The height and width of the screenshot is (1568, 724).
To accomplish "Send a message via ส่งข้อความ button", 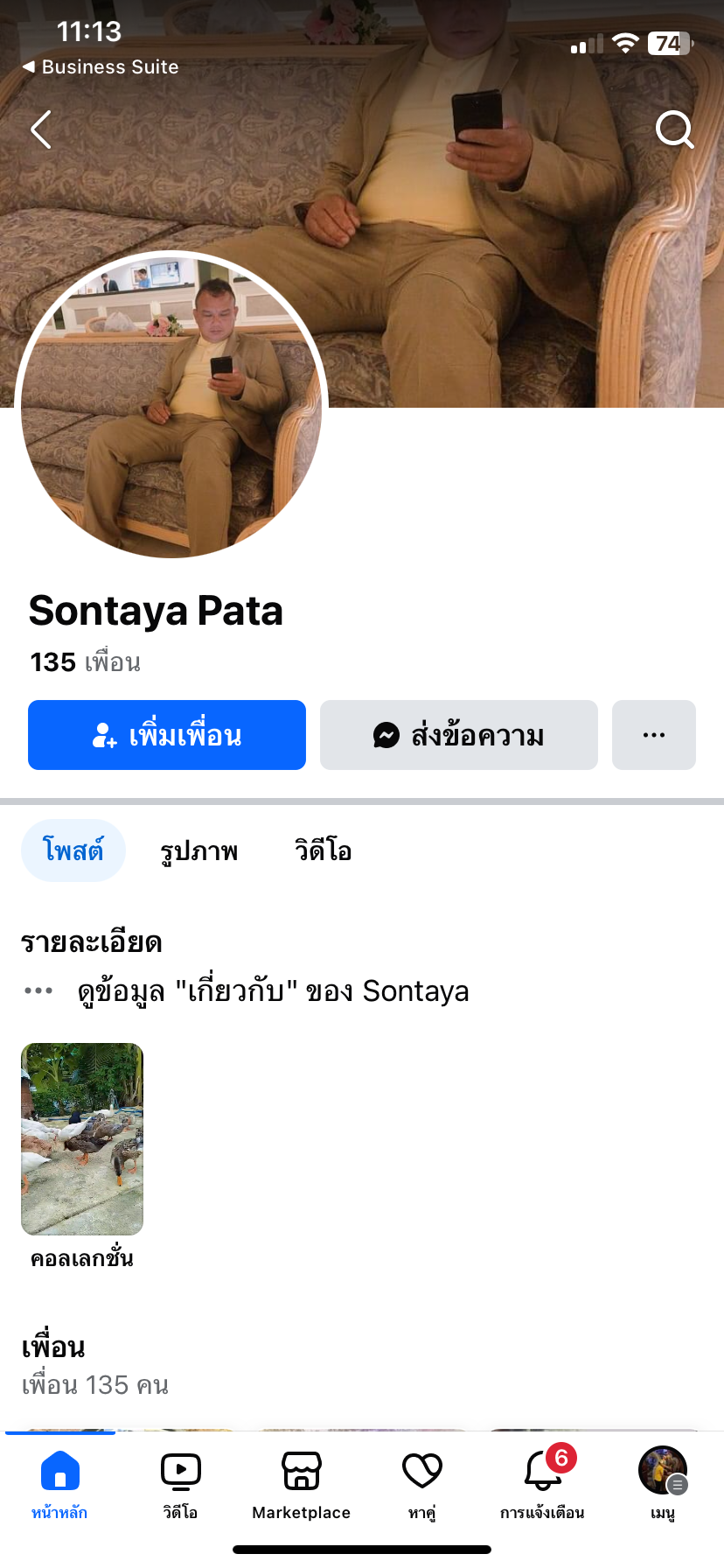I will point(459,735).
